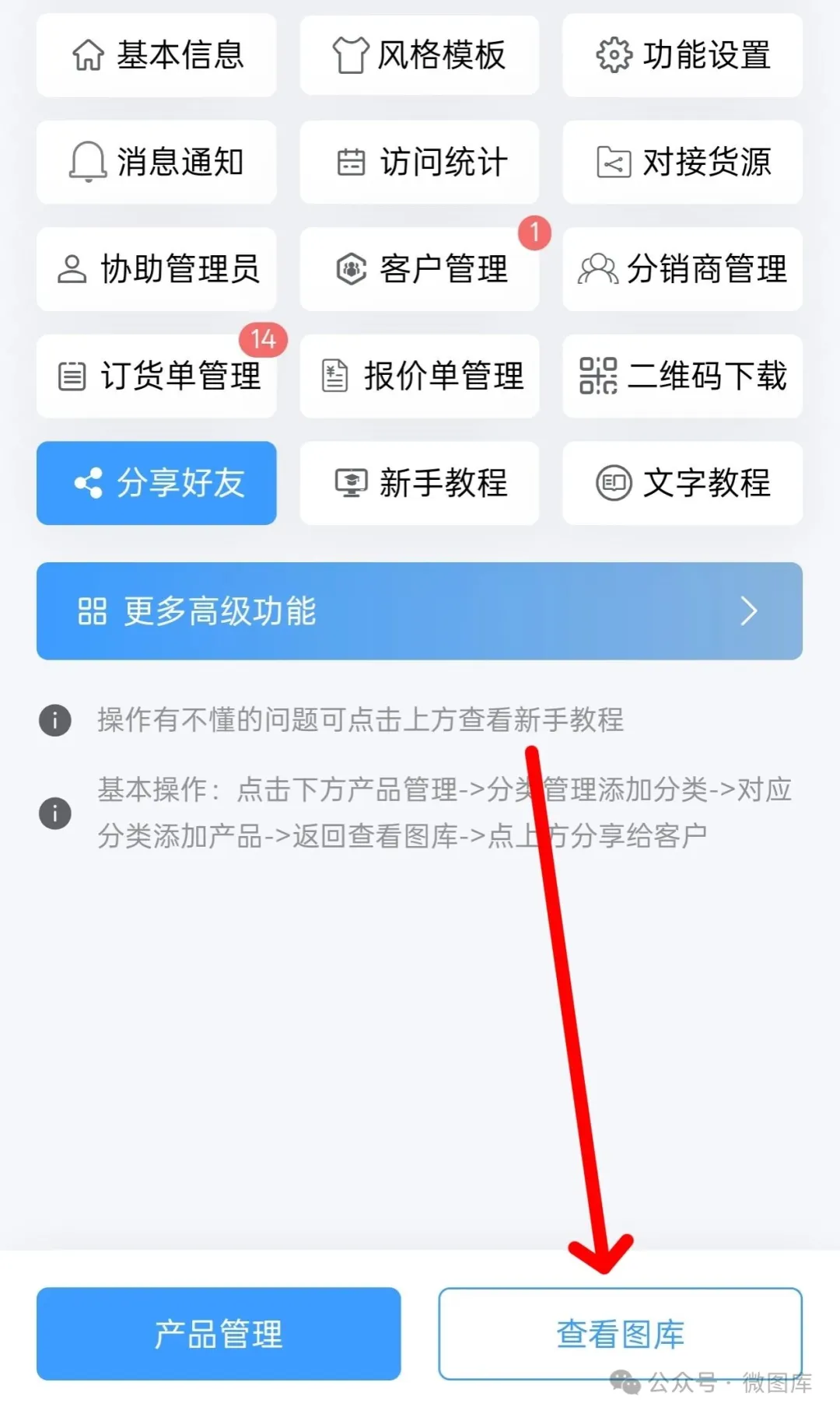Select the 风格模板 shirt icon
Viewport: 840px width, 1417px height.
tap(352, 56)
